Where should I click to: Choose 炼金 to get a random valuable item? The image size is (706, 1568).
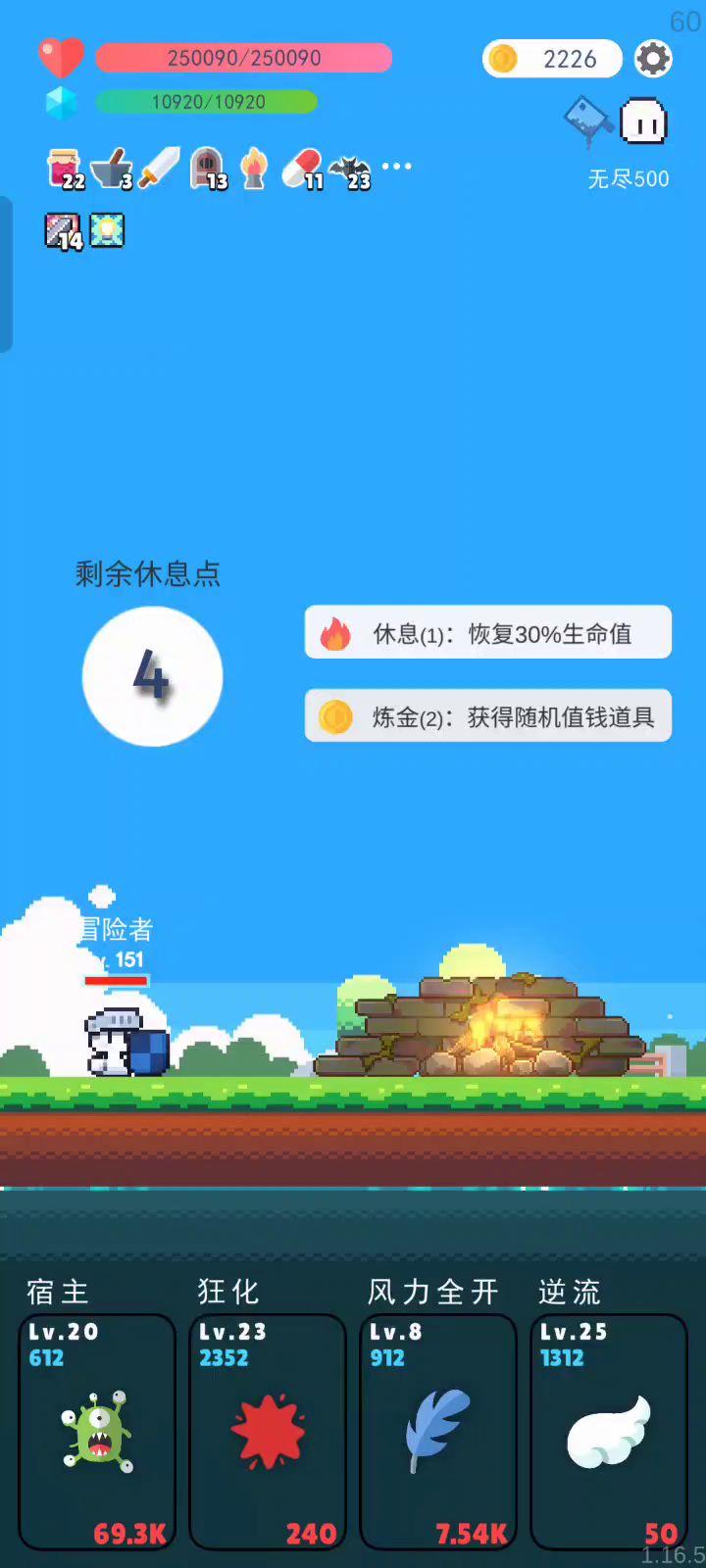pos(488,716)
